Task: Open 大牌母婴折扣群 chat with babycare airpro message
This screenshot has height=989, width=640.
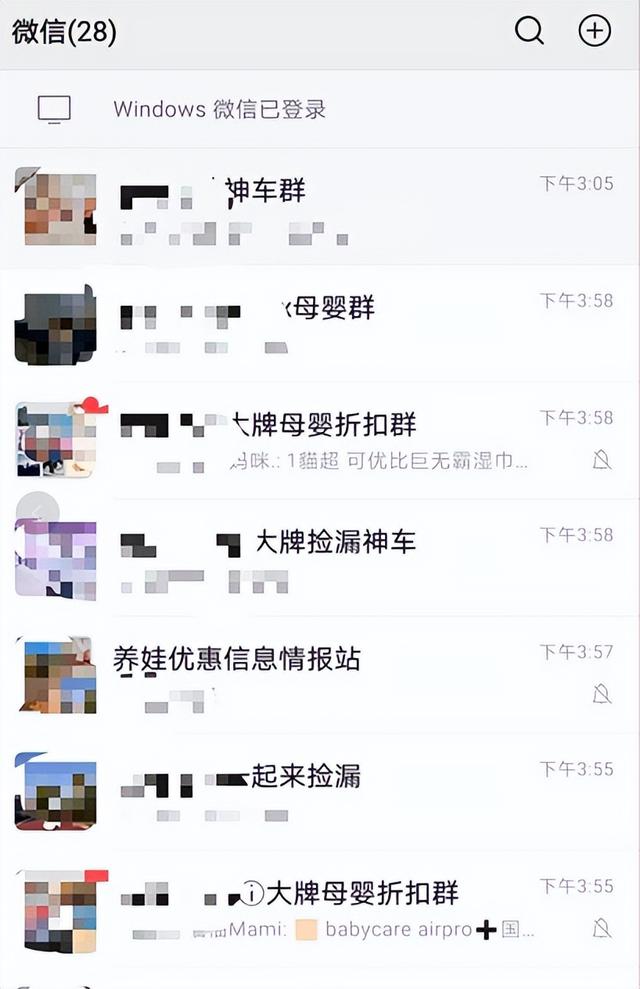Action: pyautogui.click(x=320, y=908)
